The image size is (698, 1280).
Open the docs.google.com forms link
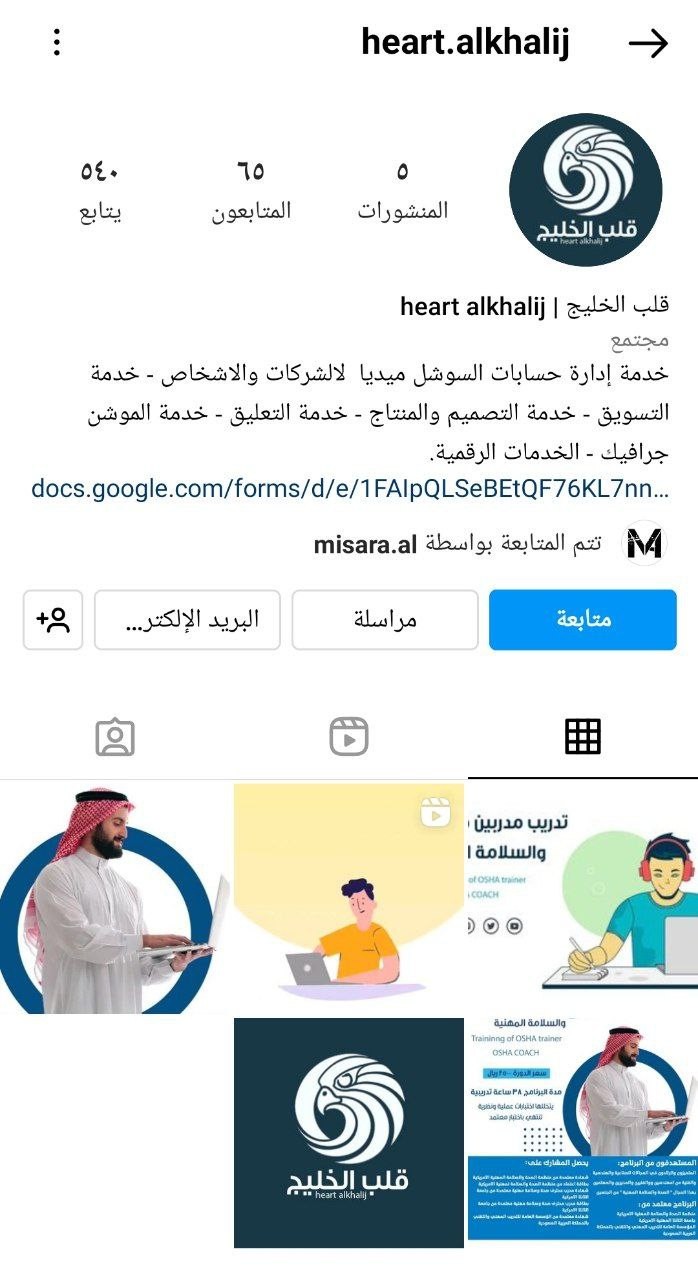[x=350, y=489]
